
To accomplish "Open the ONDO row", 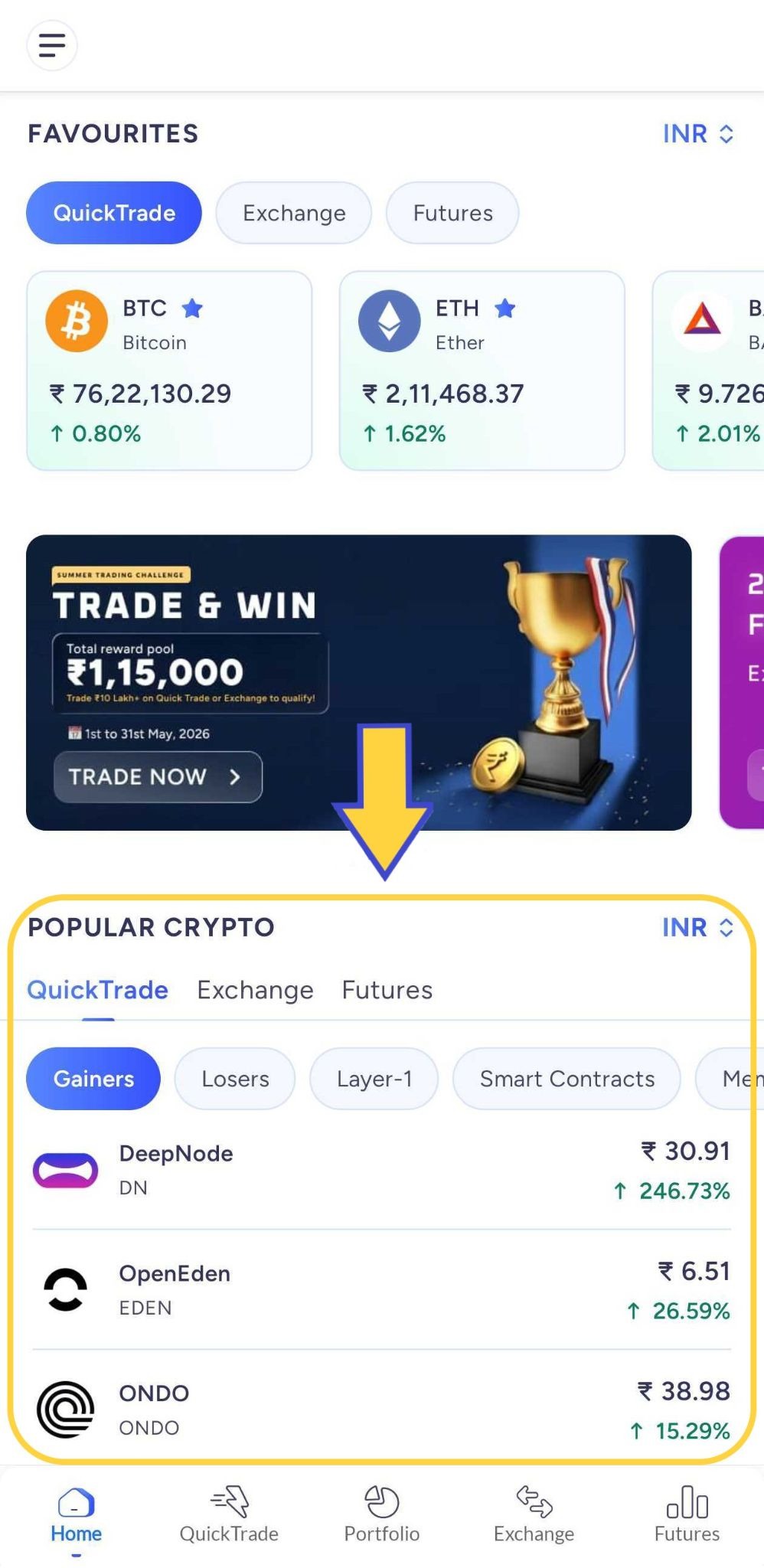I will (x=381, y=1410).
